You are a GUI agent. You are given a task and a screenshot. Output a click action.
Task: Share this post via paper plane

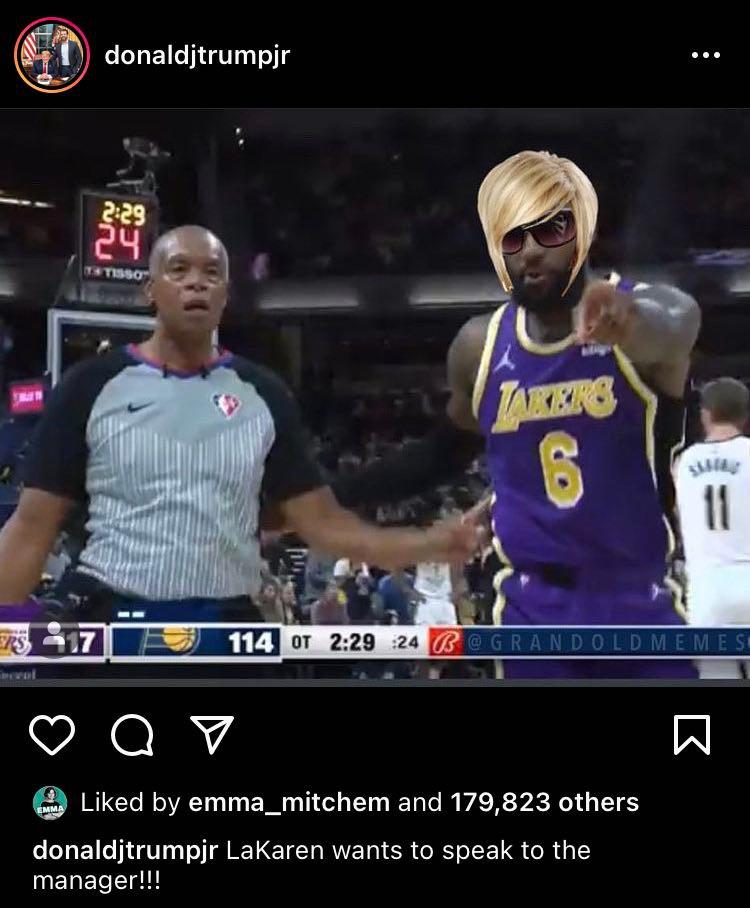(x=211, y=736)
